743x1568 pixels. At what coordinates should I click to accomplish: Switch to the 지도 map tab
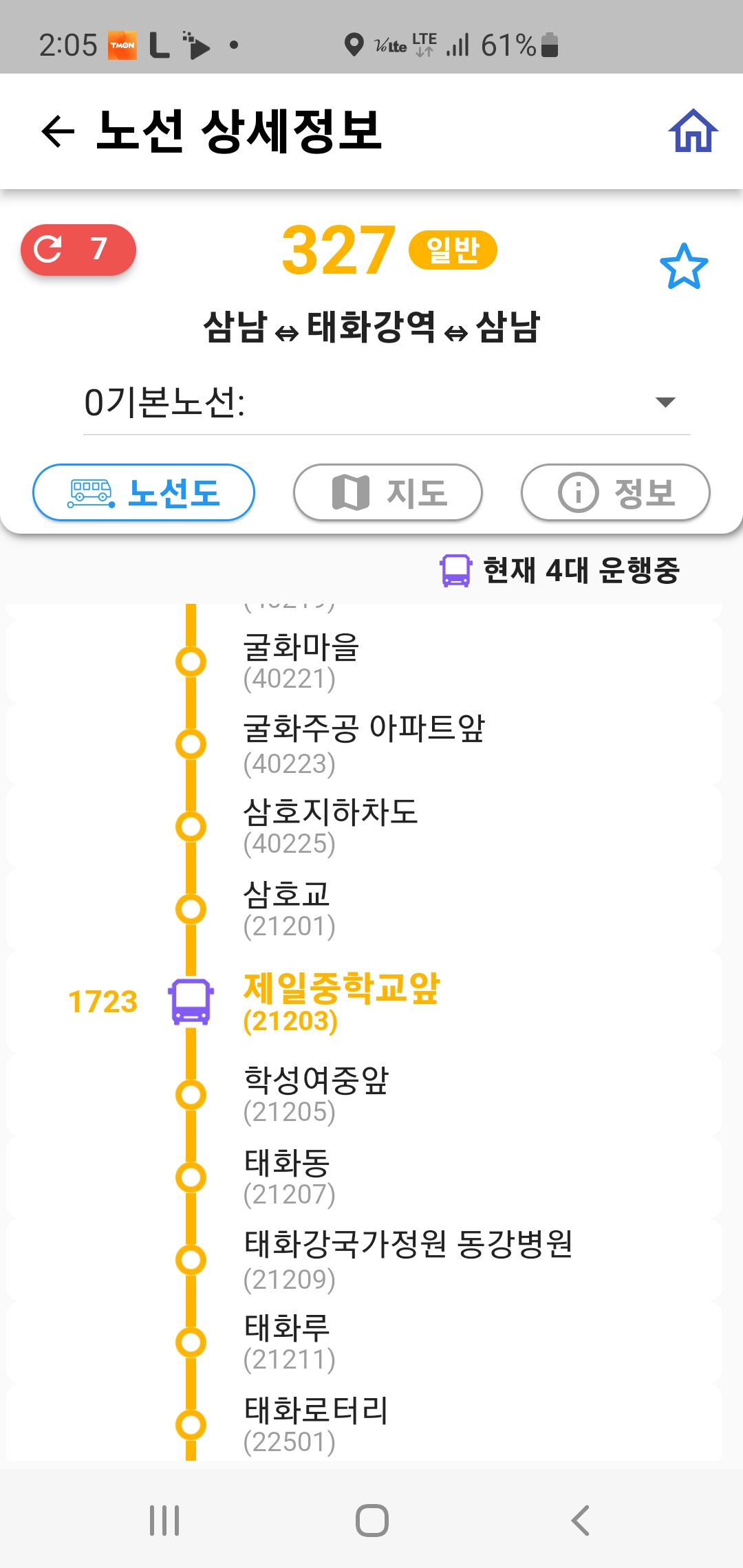point(388,492)
